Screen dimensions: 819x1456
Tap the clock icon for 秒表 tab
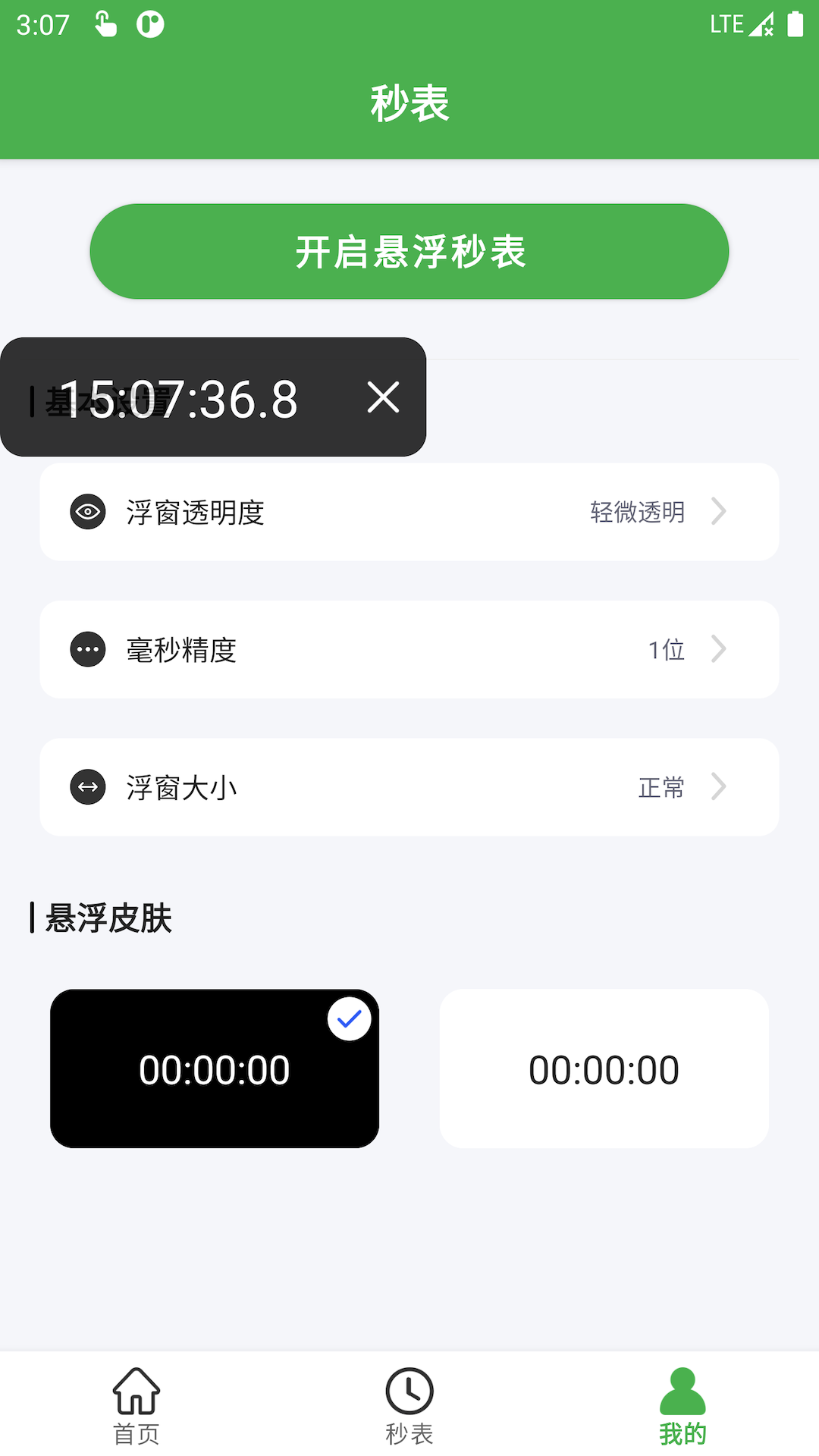[x=409, y=1392]
